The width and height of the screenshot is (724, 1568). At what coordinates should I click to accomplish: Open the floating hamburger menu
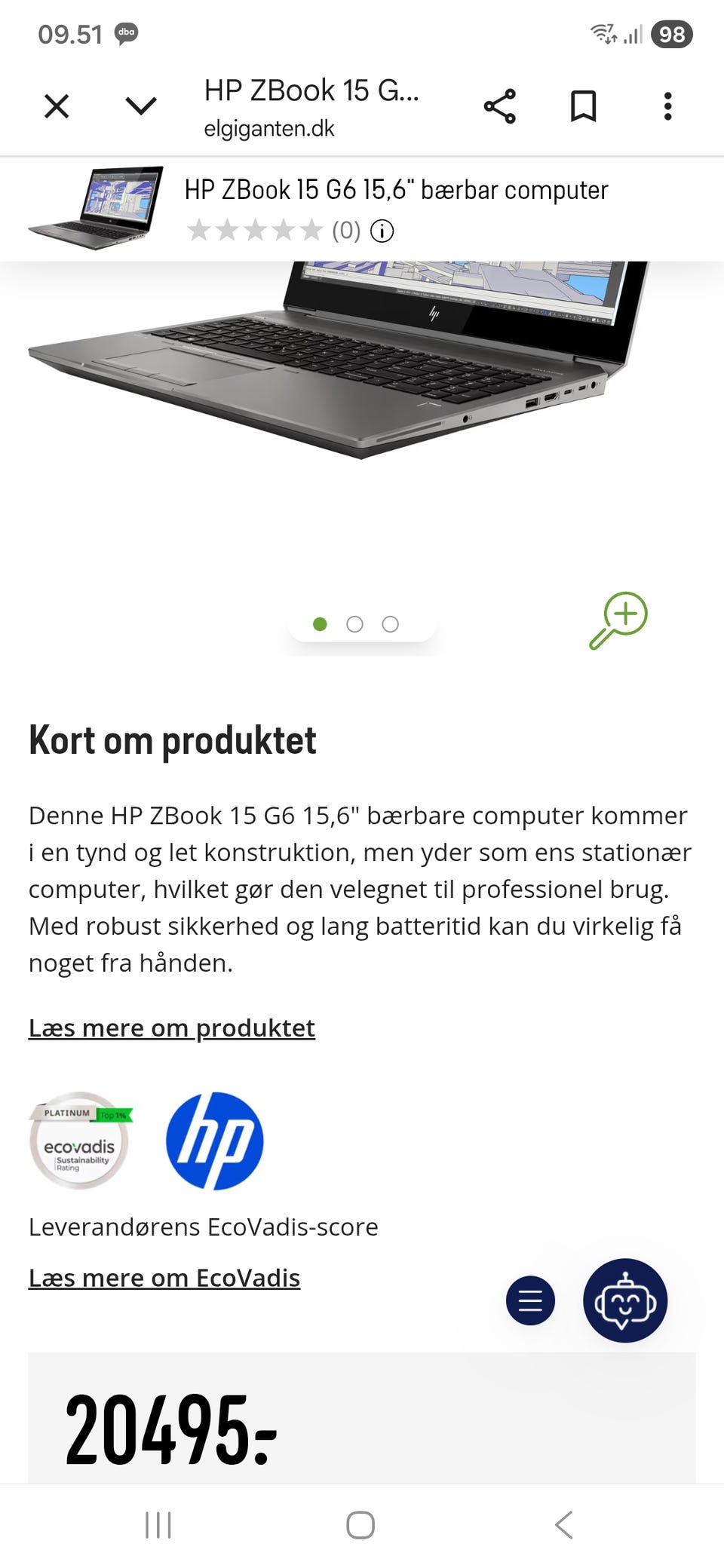click(530, 1300)
